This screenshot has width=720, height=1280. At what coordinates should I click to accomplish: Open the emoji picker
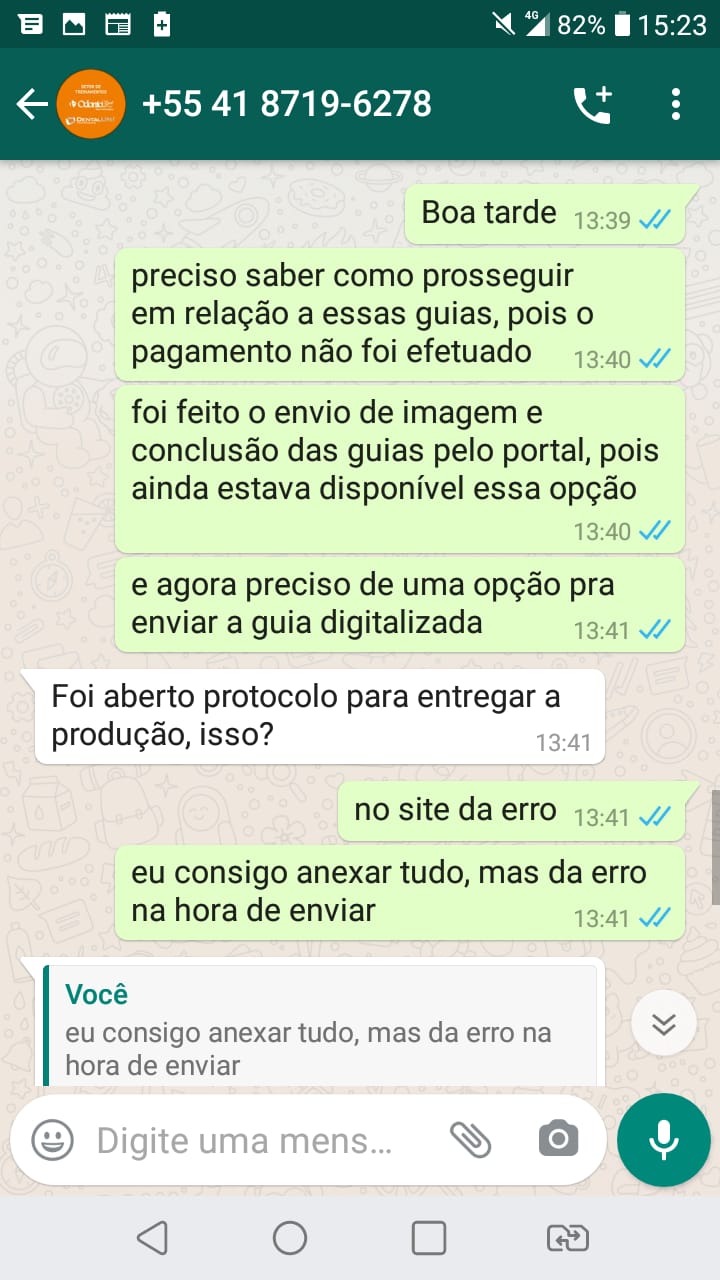[52, 1140]
